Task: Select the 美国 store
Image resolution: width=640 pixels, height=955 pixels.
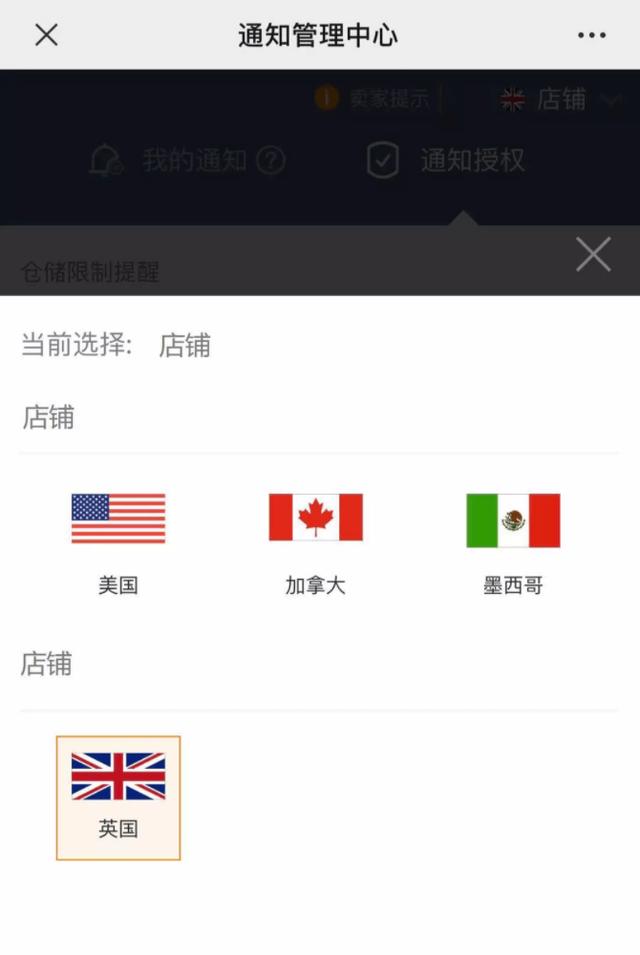Action: (118, 541)
